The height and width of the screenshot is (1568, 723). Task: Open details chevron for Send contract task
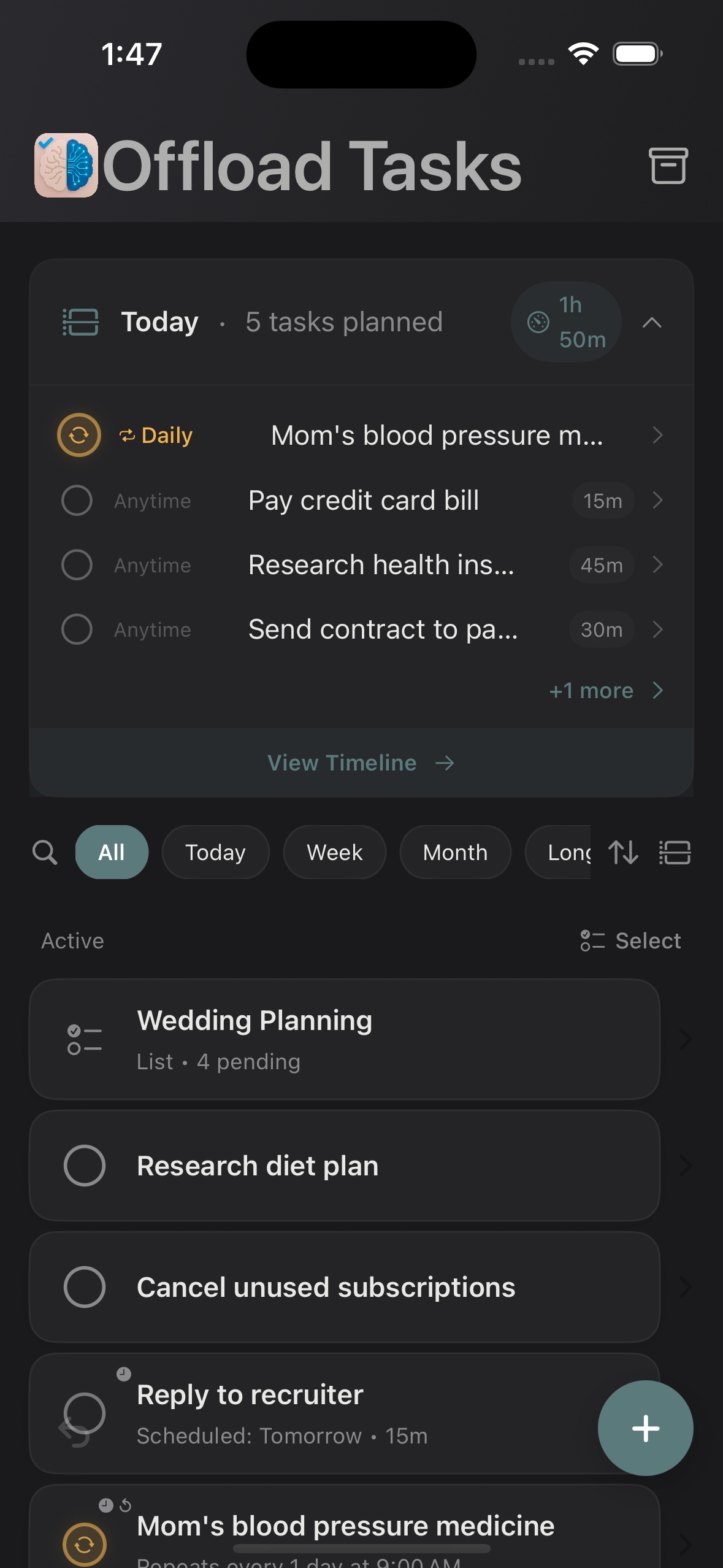coord(658,629)
